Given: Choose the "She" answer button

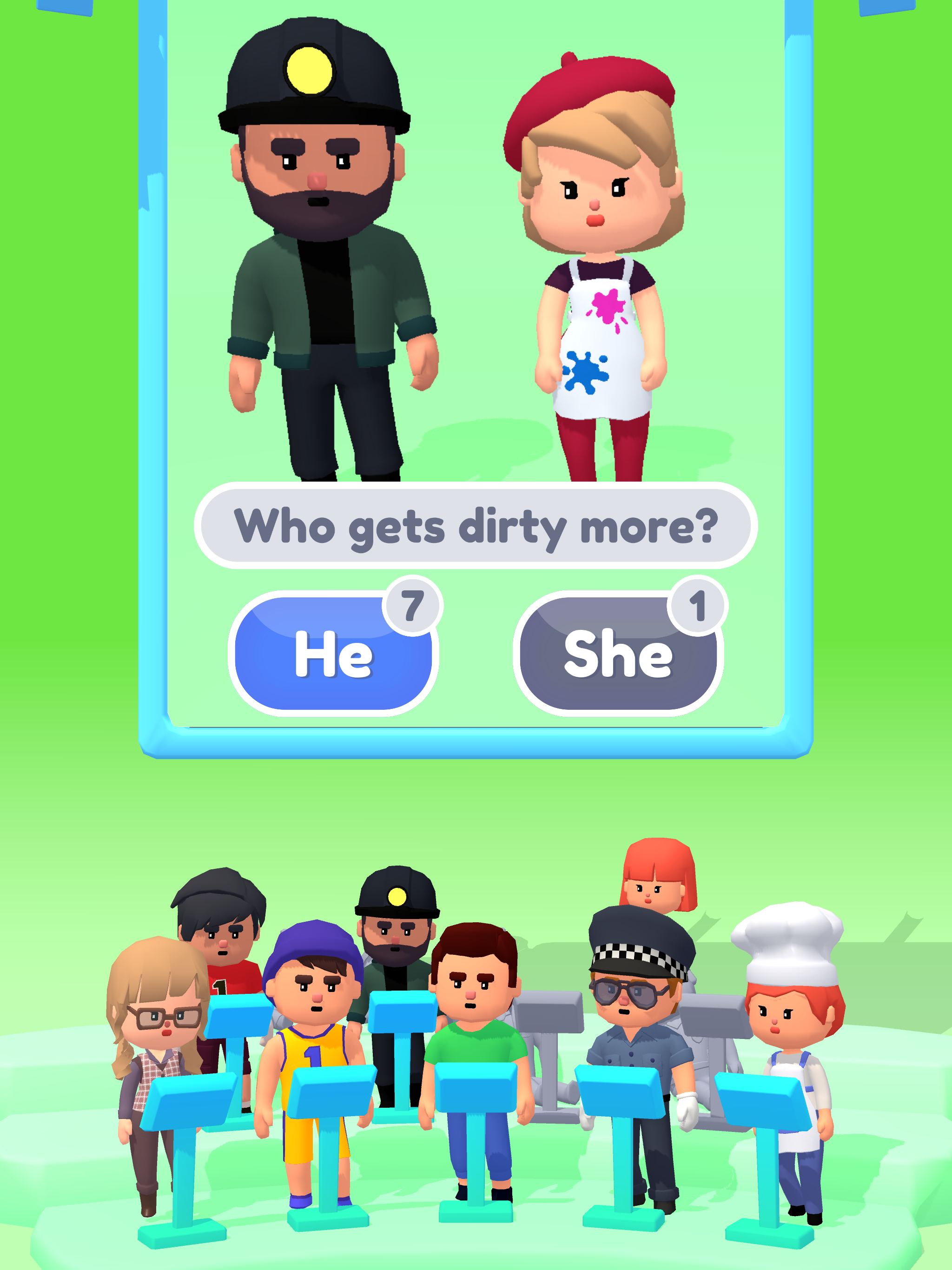Looking at the screenshot, I should [618, 654].
